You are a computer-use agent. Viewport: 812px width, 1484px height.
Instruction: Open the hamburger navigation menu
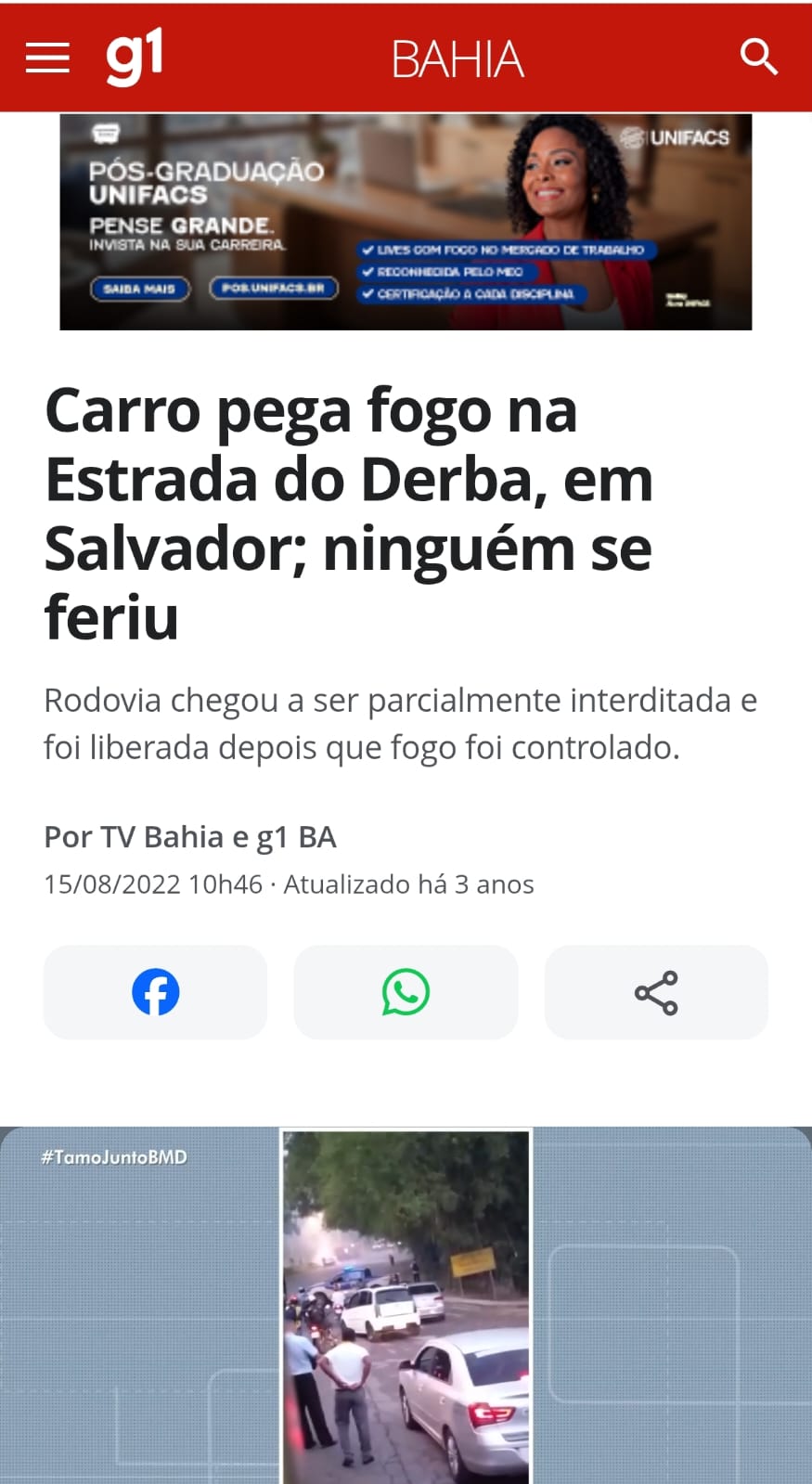(47, 57)
